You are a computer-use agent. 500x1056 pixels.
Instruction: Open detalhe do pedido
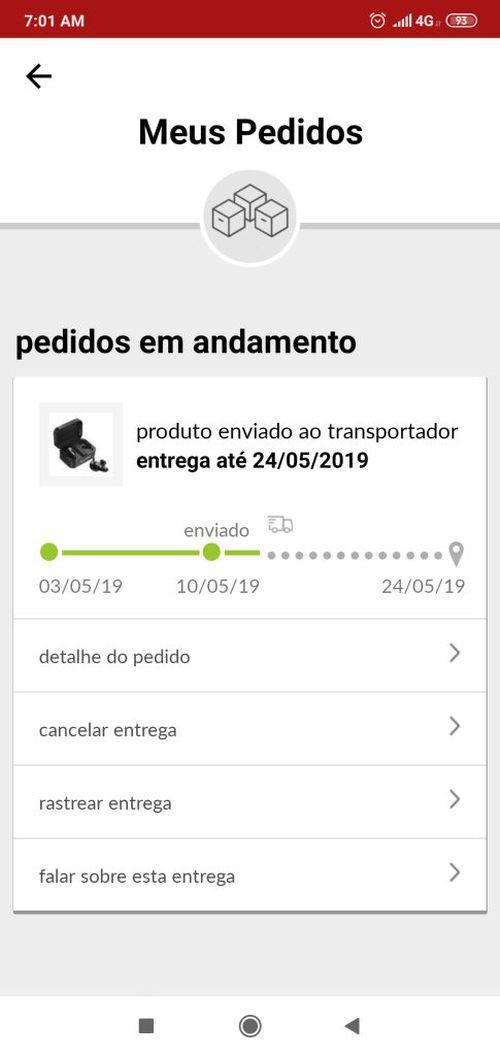pos(249,655)
